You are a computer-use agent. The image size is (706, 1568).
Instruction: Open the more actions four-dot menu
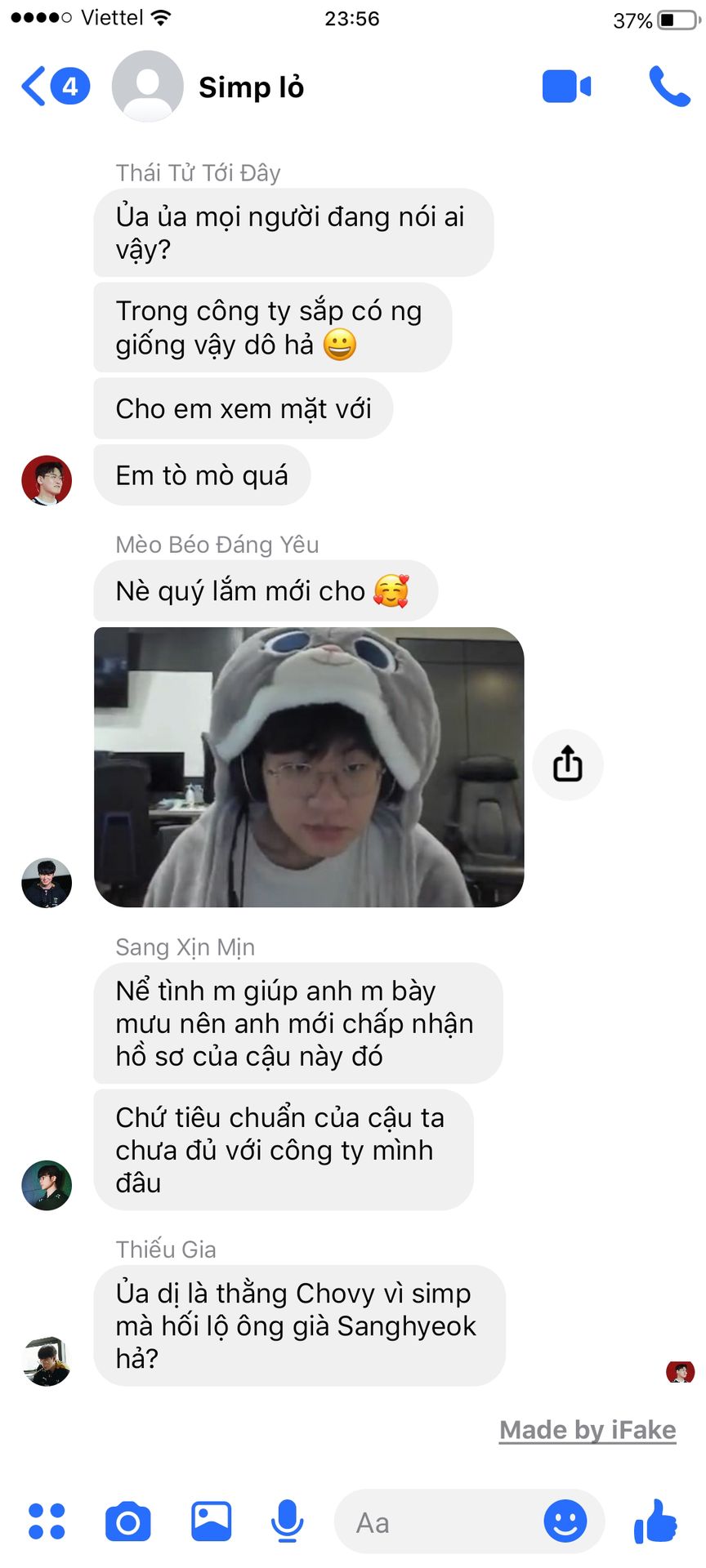pos(47,1521)
